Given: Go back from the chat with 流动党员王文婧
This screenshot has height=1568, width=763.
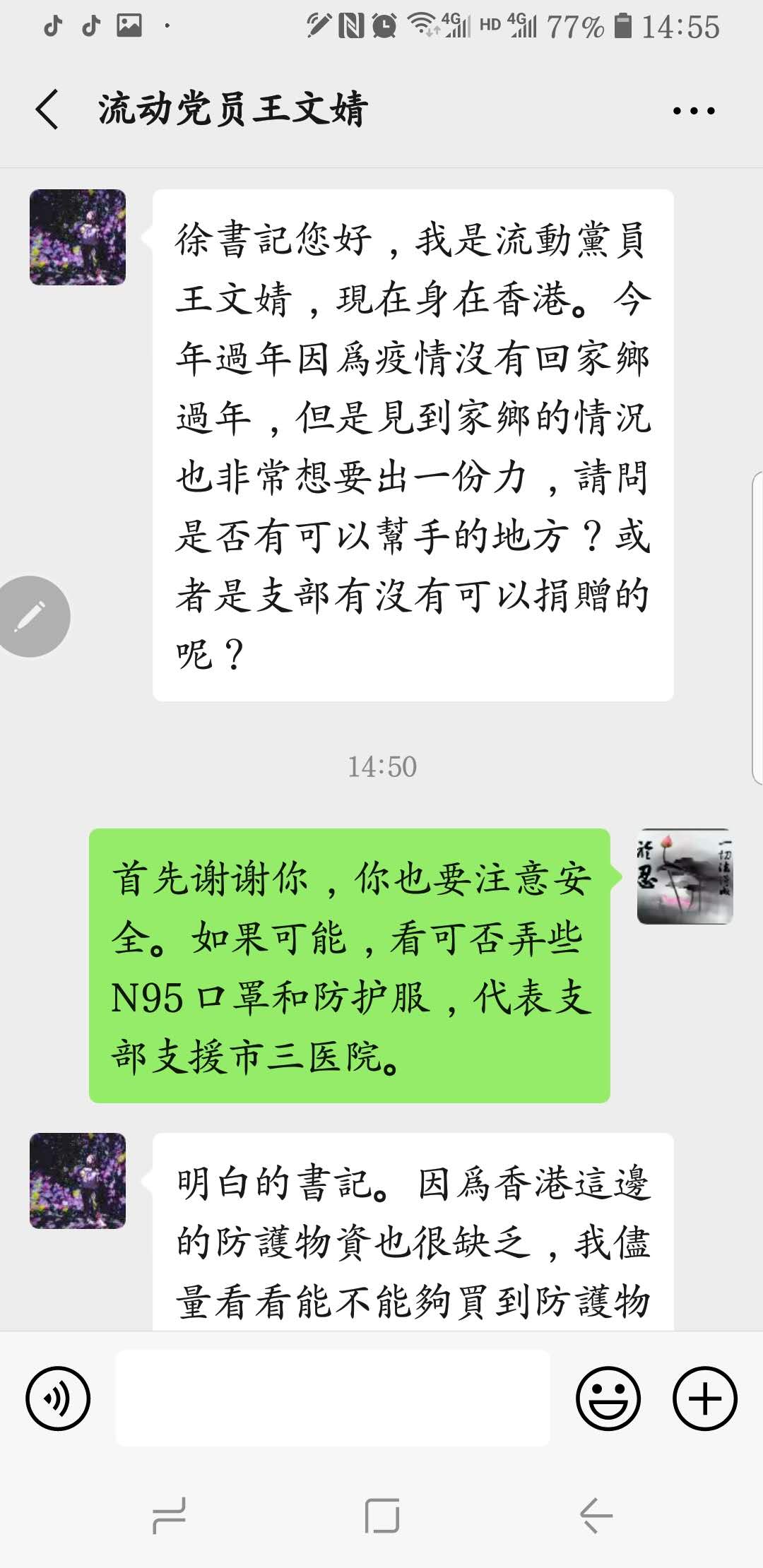Looking at the screenshot, I should pyautogui.click(x=47, y=110).
